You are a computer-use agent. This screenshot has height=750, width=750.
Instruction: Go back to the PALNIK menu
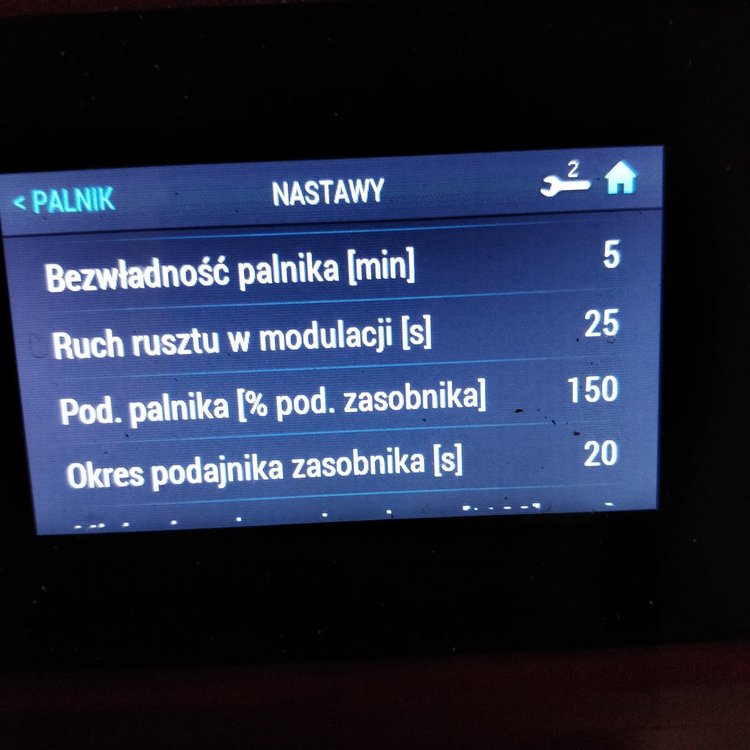click(x=64, y=200)
